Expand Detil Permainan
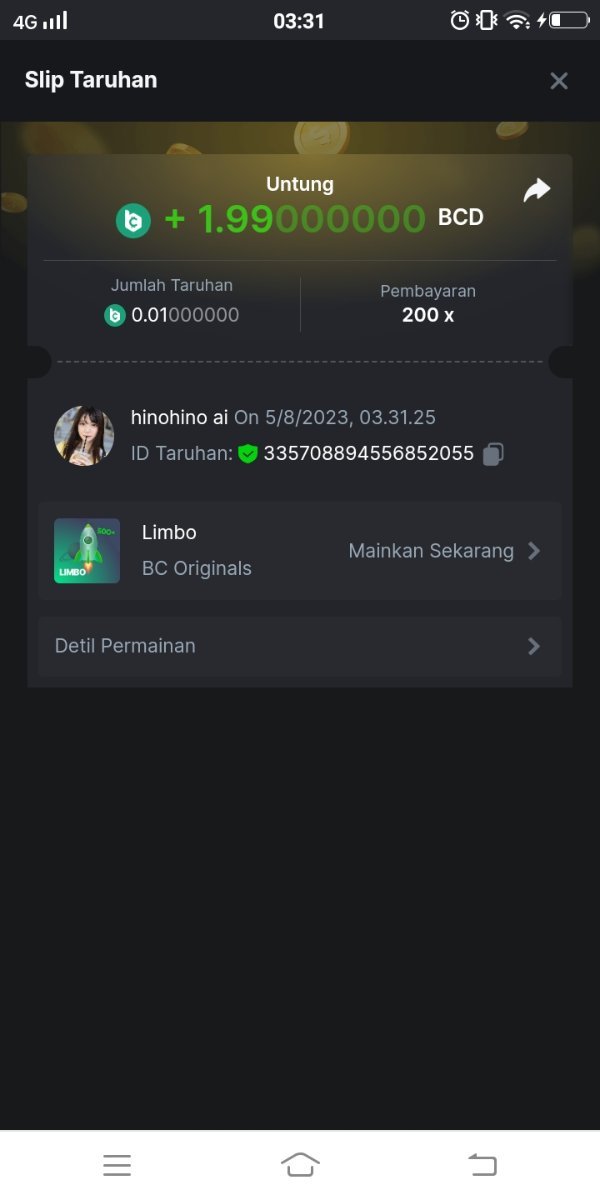 point(299,646)
